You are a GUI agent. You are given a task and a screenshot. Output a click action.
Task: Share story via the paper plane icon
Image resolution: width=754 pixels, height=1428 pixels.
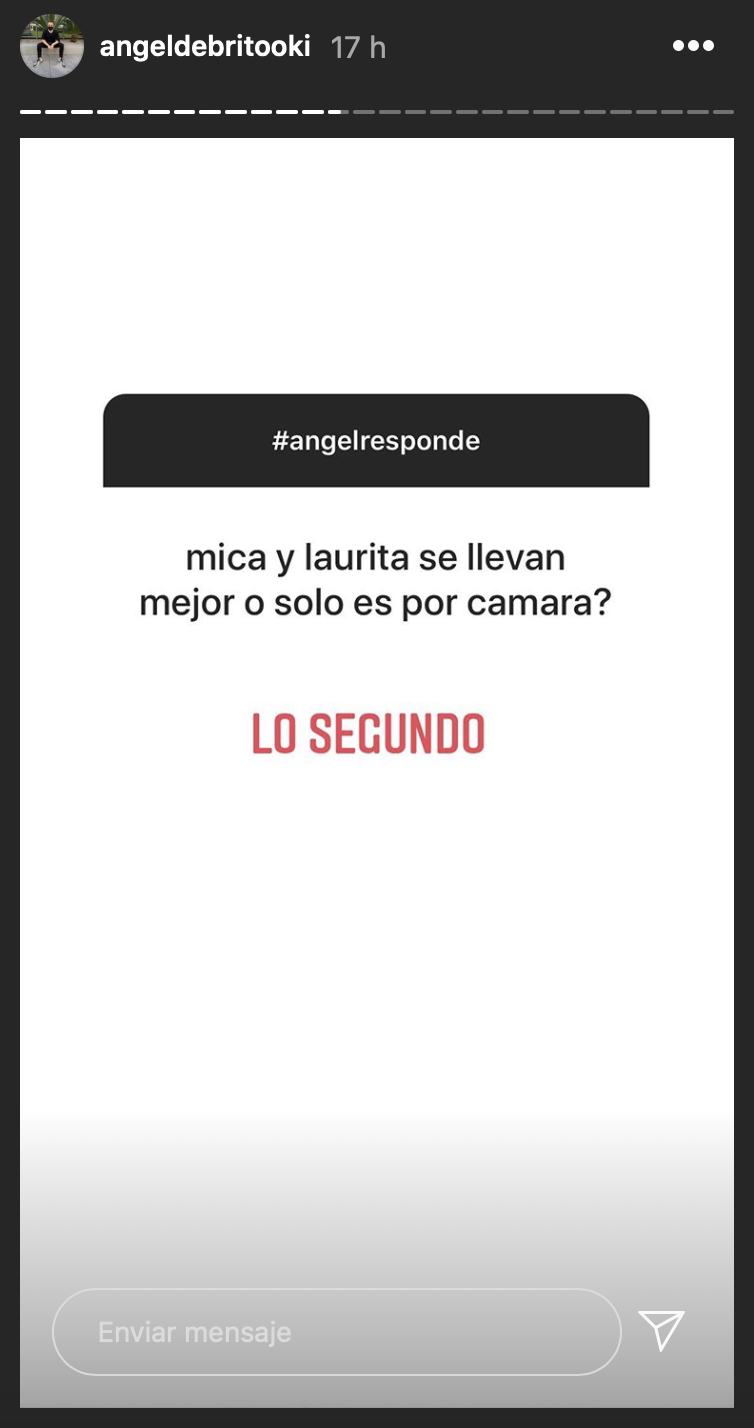pyautogui.click(x=661, y=1331)
